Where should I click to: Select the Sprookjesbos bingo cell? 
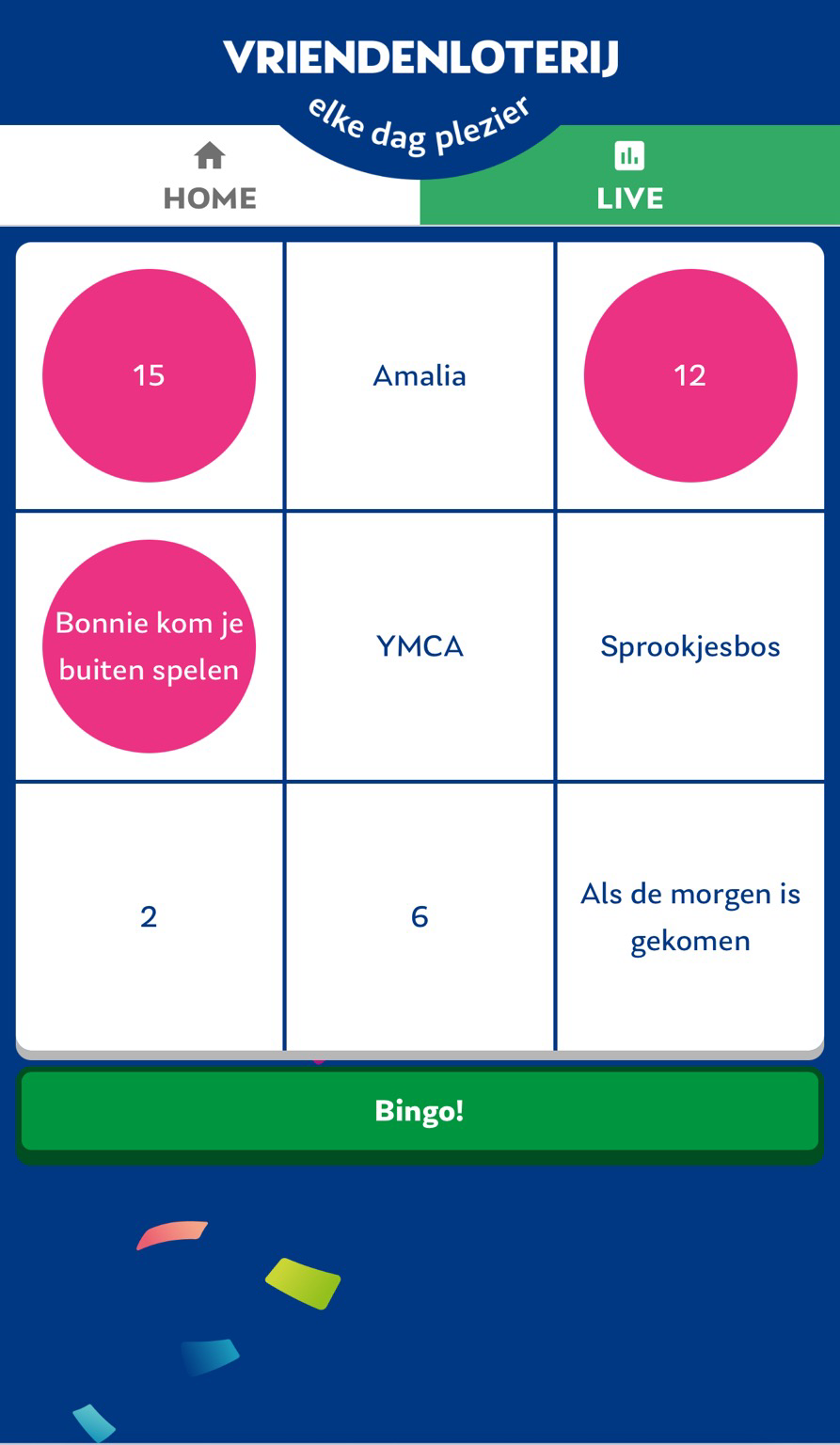pyautogui.click(x=689, y=646)
